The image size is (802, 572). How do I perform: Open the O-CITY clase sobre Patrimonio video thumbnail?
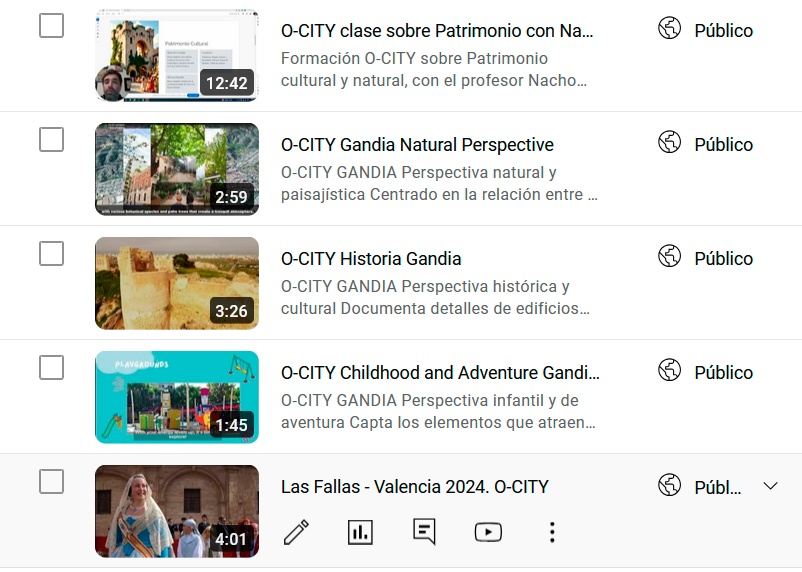pos(176,56)
